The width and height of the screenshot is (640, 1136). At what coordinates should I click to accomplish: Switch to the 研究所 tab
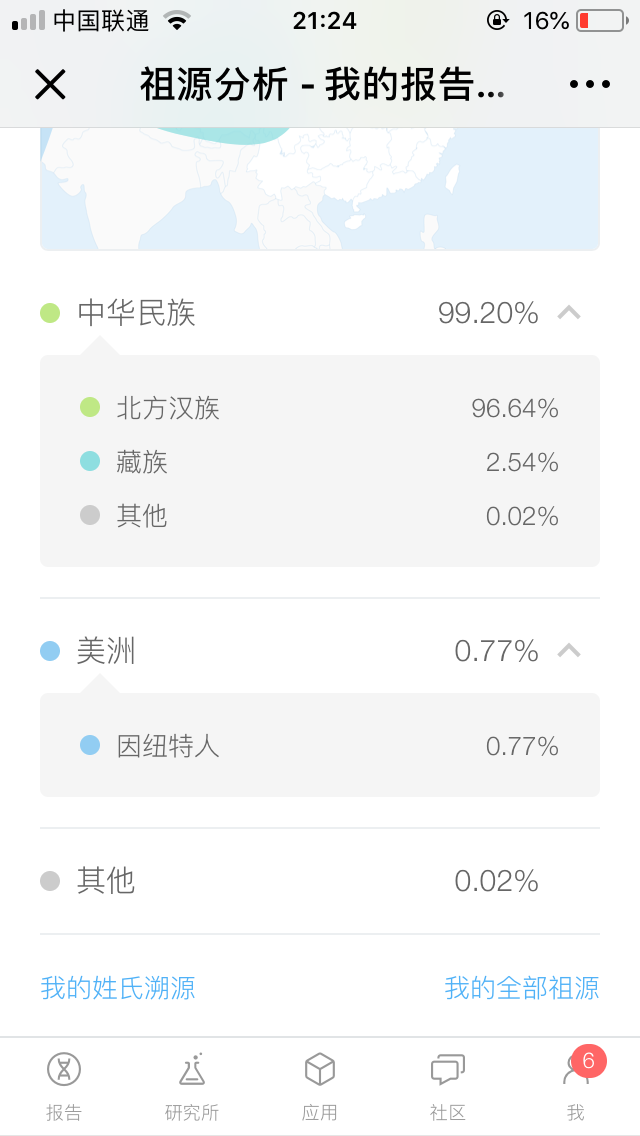click(x=192, y=1087)
